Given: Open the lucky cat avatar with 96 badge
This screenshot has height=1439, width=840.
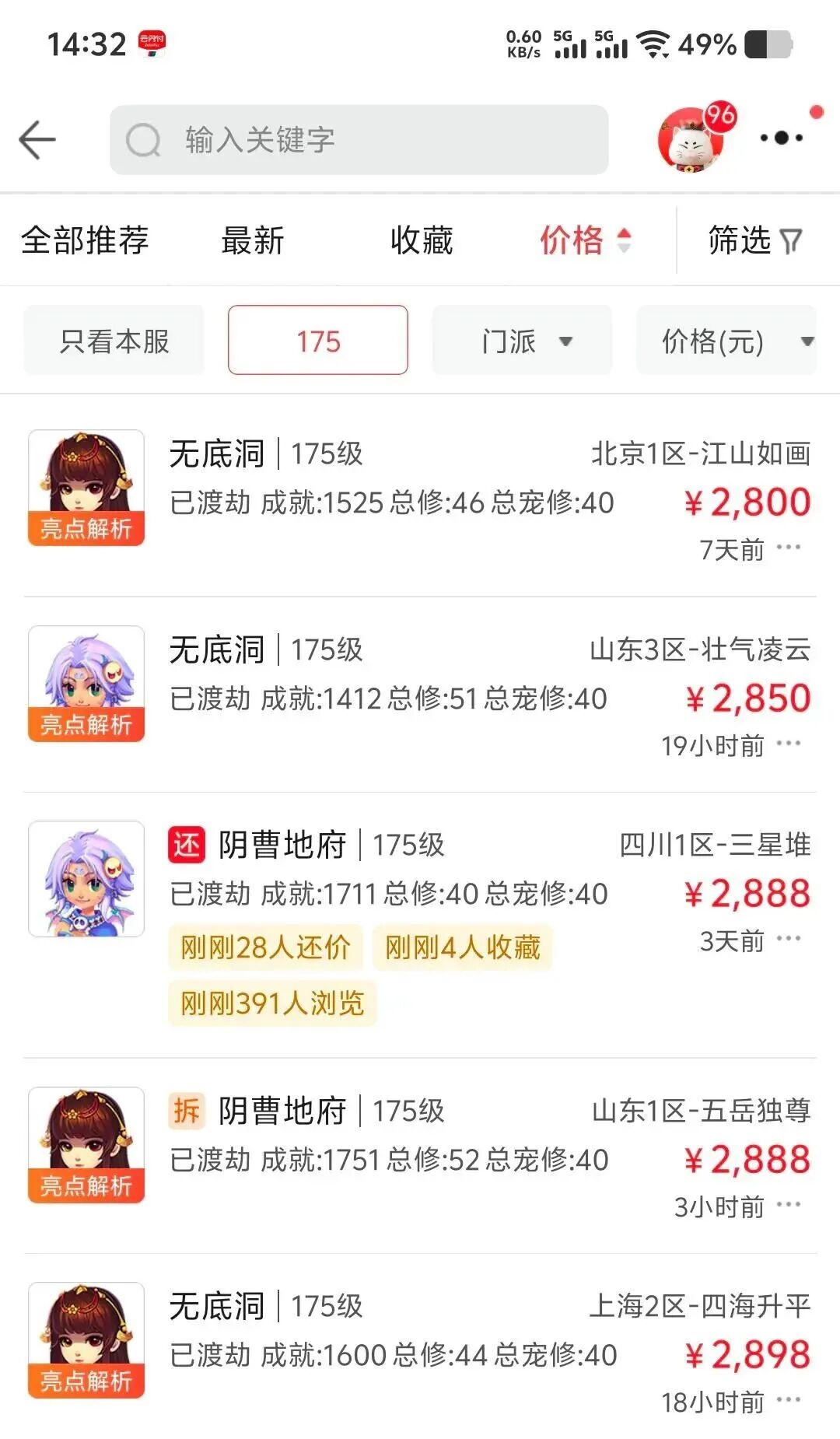Looking at the screenshot, I should 691,140.
